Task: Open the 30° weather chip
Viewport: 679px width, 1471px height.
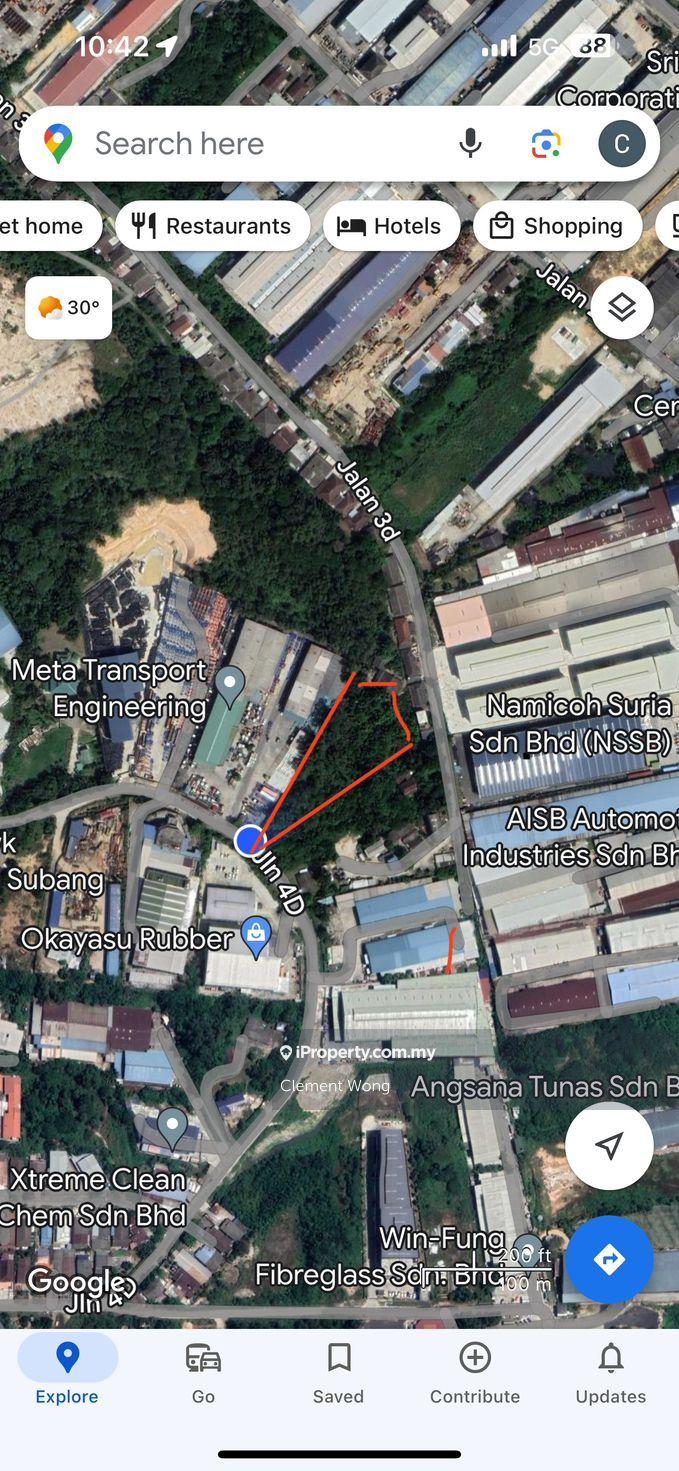Action: tap(68, 308)
